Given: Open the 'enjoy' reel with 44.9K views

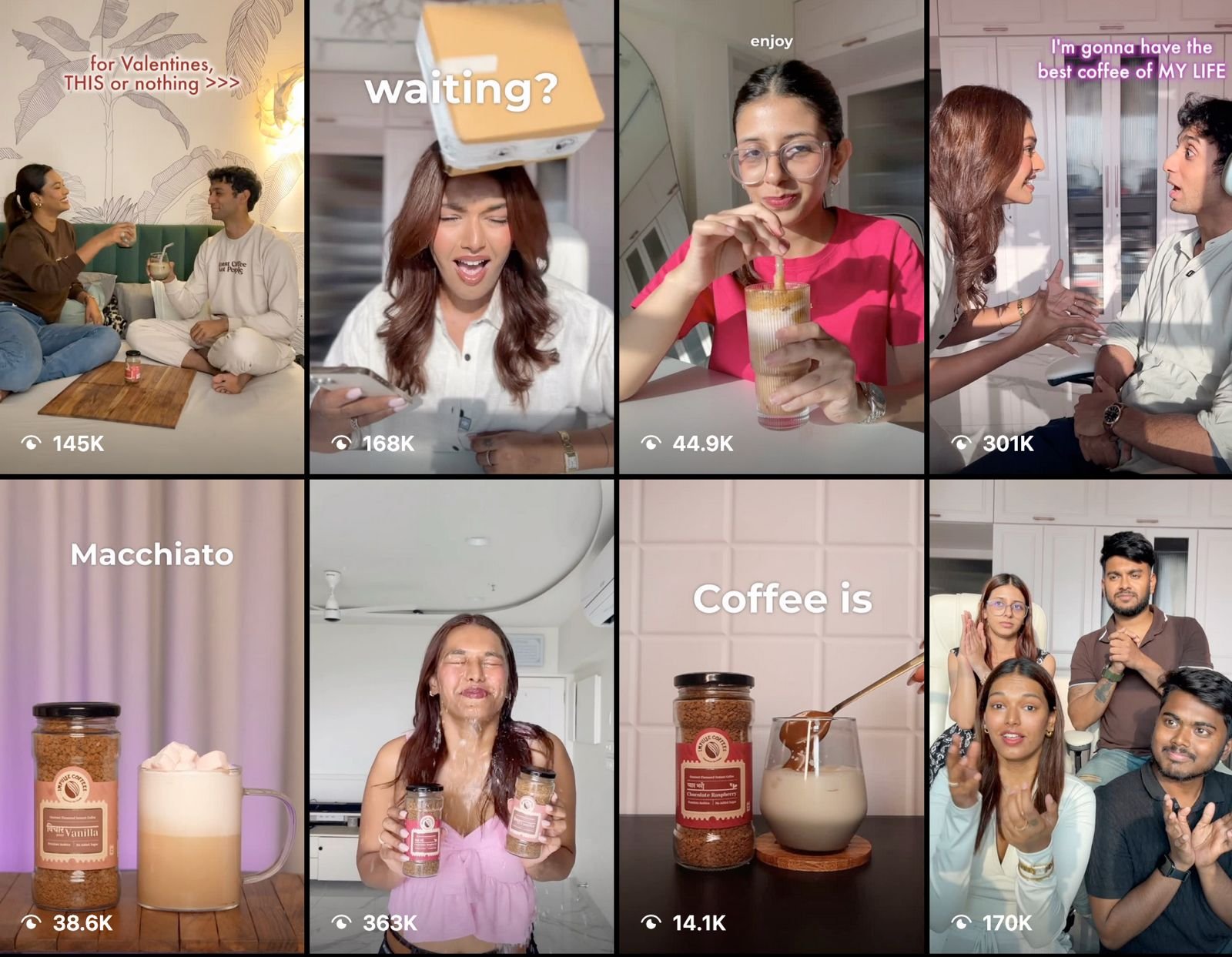Looking at the screenshot, I should pyautogui.click(x=771, y=236).
